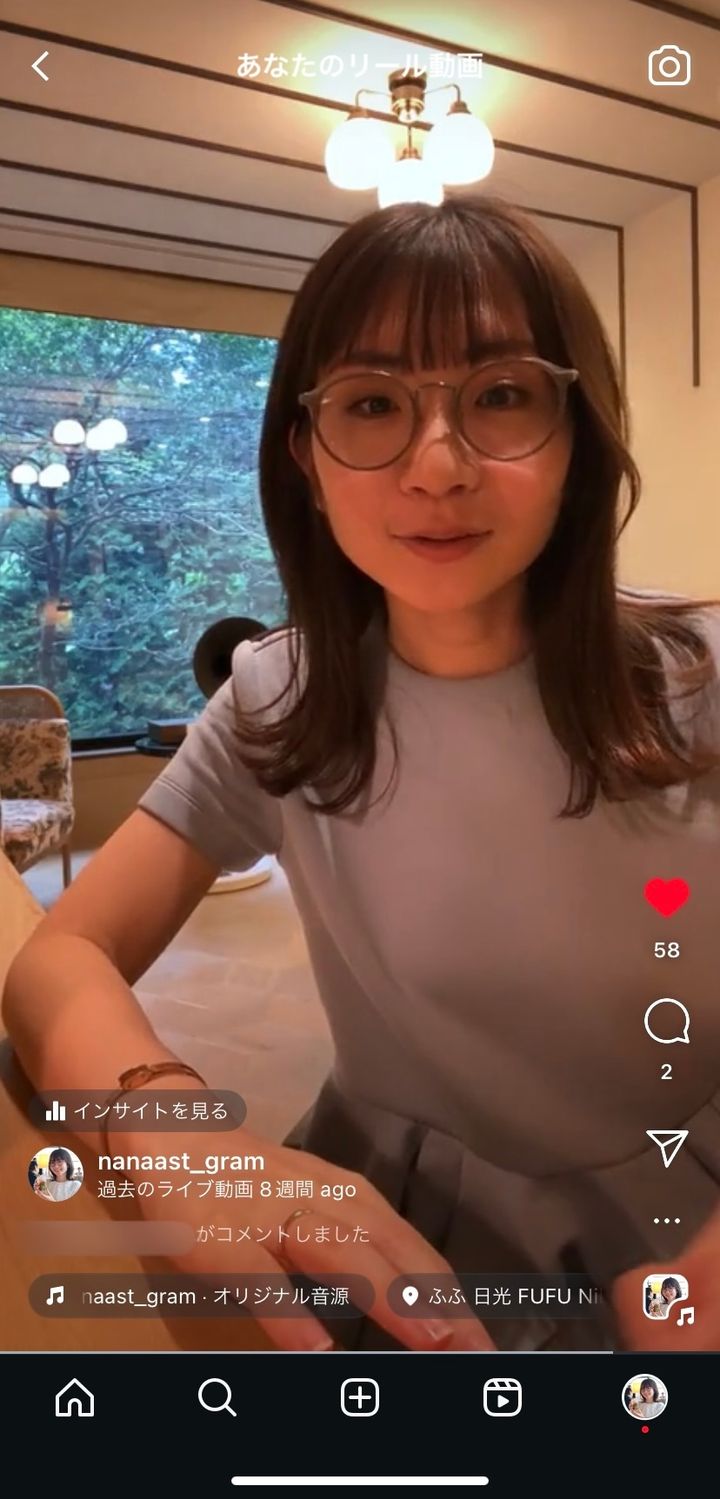Image resolution: width=720 pixels, height=1499 pixels.
Task: Tap the red heart like icon
Action: (x=666, y=897)
